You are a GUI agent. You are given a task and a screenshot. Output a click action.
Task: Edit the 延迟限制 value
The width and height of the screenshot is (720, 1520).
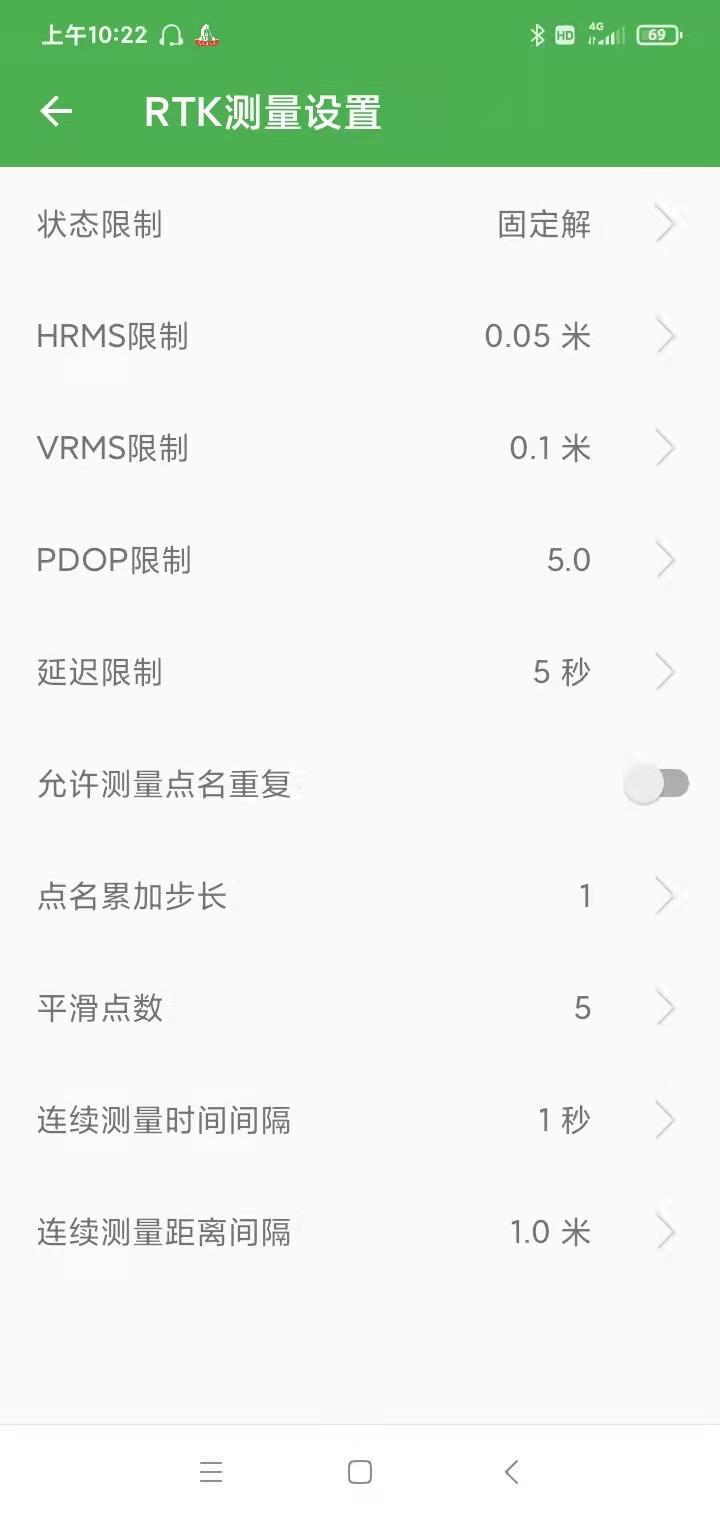pos(360,672)
